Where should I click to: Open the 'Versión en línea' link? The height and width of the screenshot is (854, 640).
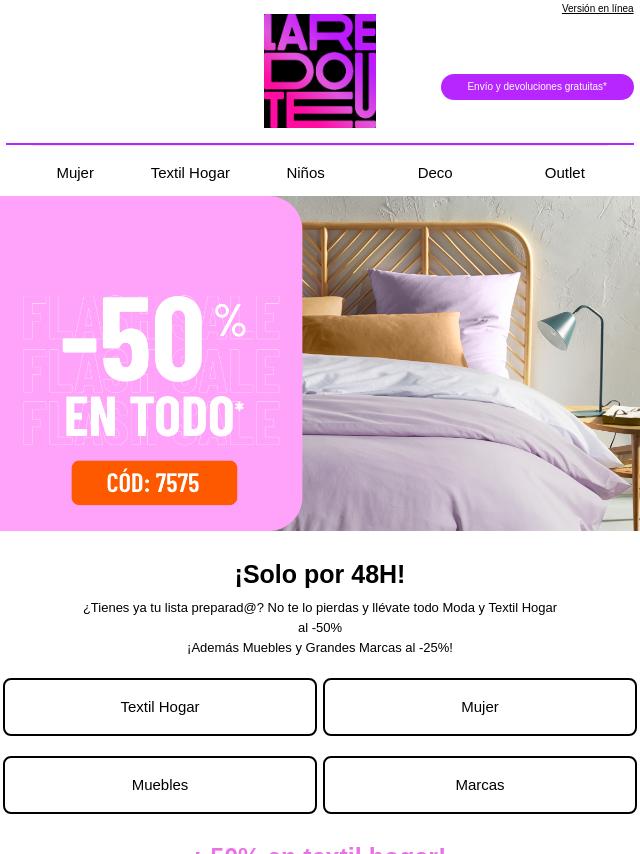point(597,8)
